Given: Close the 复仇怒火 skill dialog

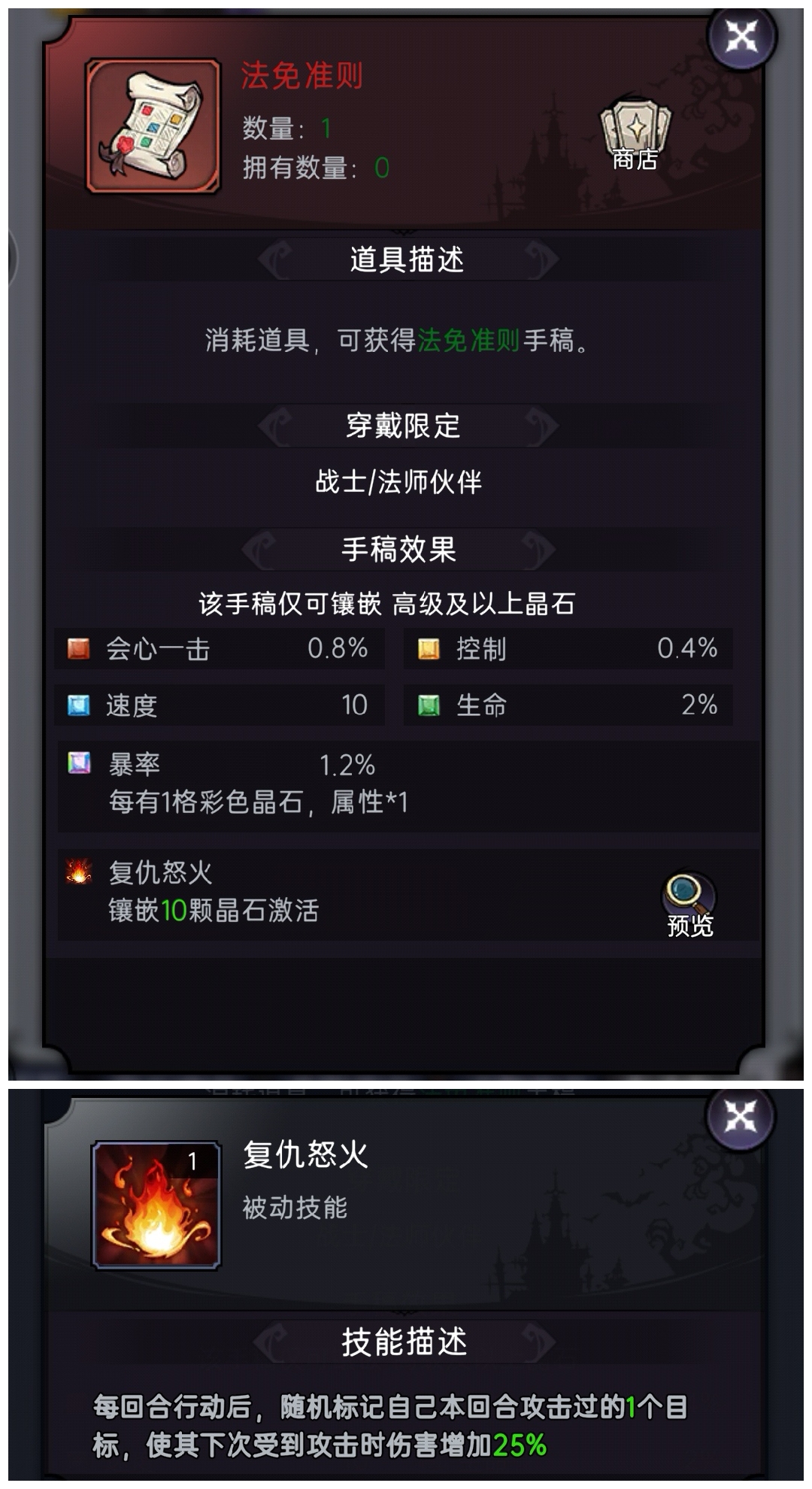Looking at the screenshot, I should 741,1118.
